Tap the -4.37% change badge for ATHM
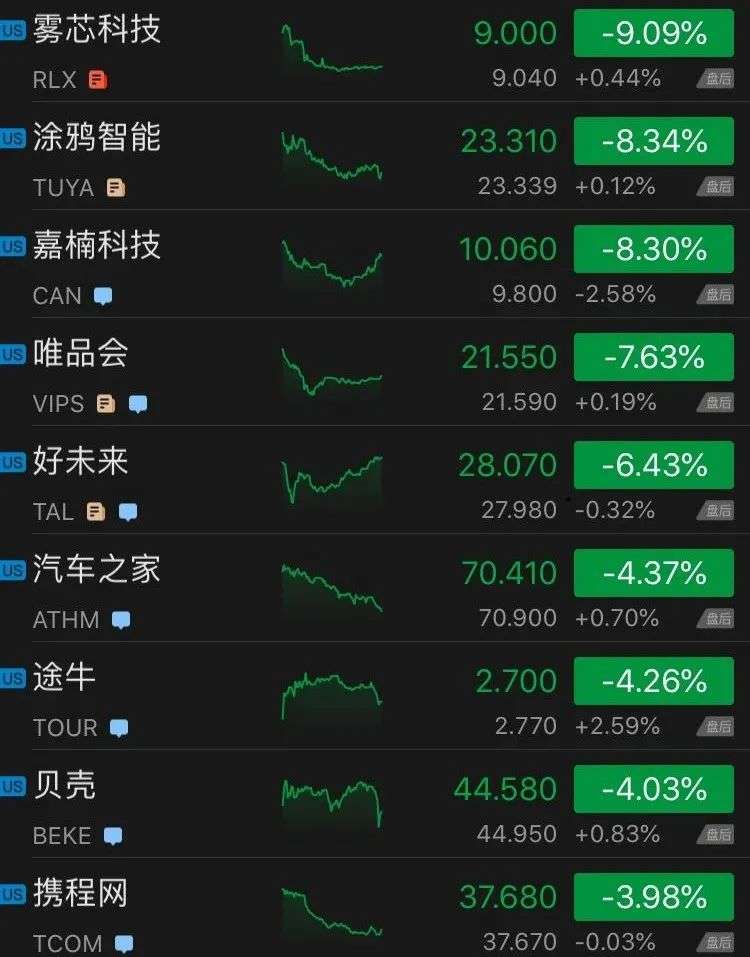Viewport: 750px width, 957px height. click(653, 573)
